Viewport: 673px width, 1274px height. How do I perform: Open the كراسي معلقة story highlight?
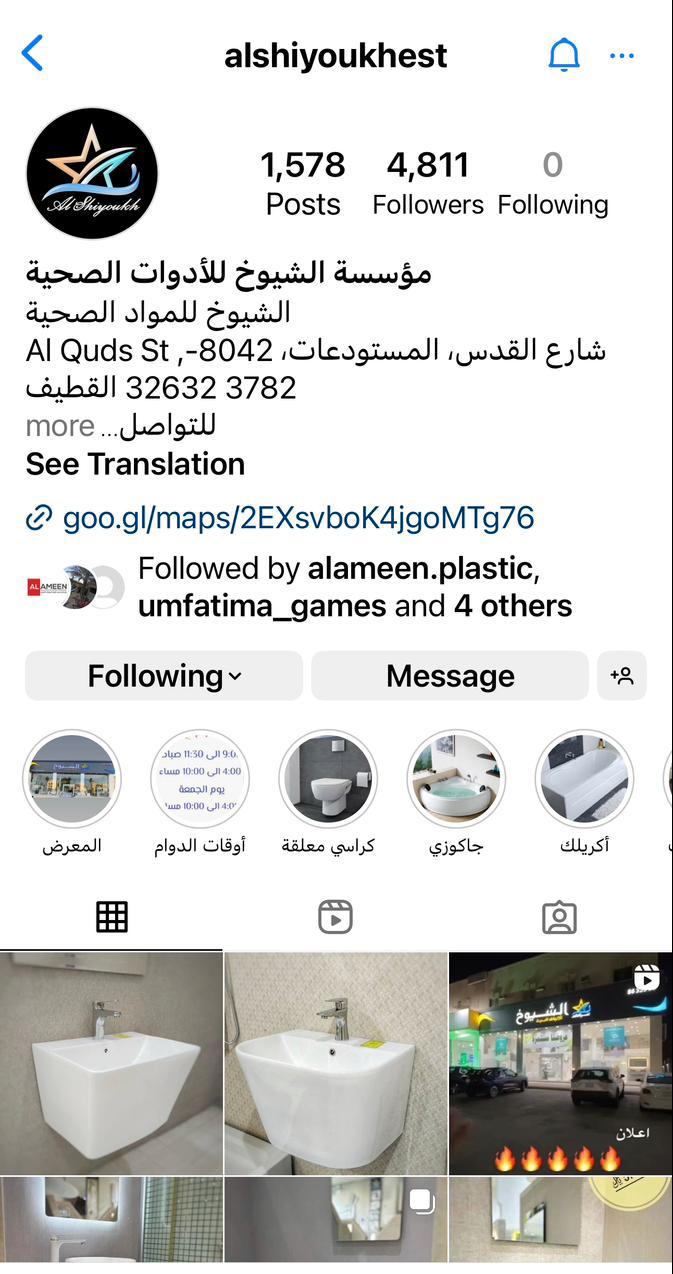click(x=327, y=779)
